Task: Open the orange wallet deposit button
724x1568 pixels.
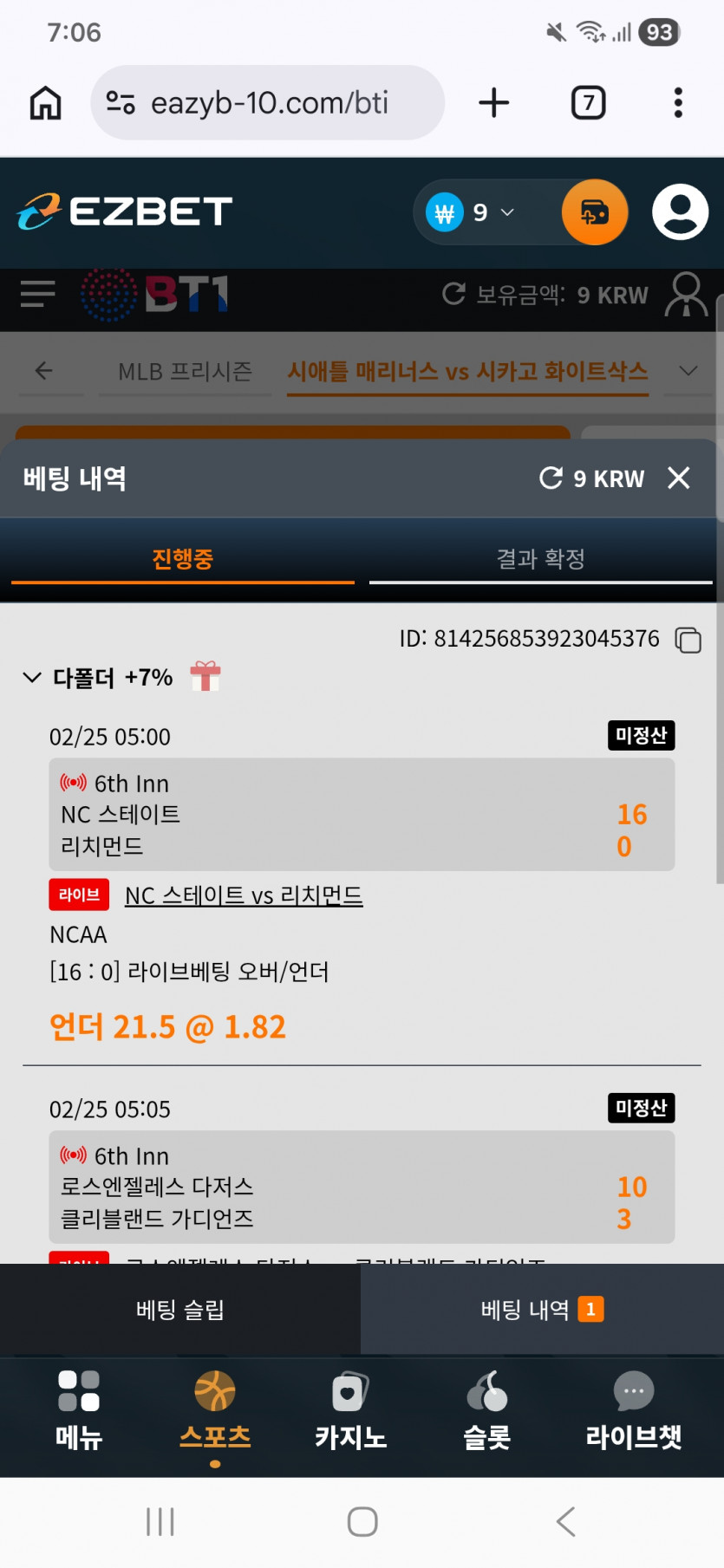Action: [595, 212]
